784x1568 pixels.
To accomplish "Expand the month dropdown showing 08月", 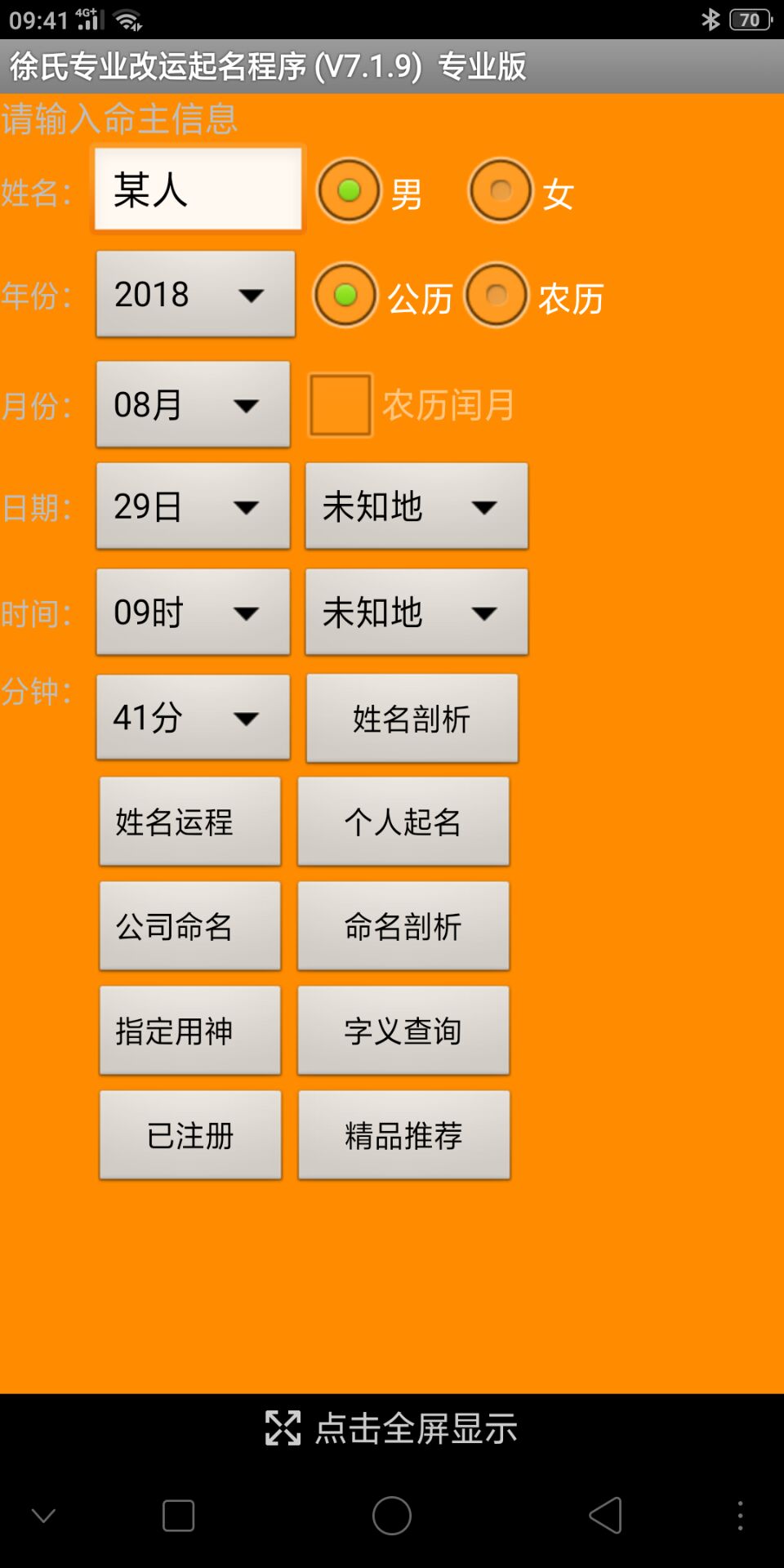I will click(x=193, y=404).
